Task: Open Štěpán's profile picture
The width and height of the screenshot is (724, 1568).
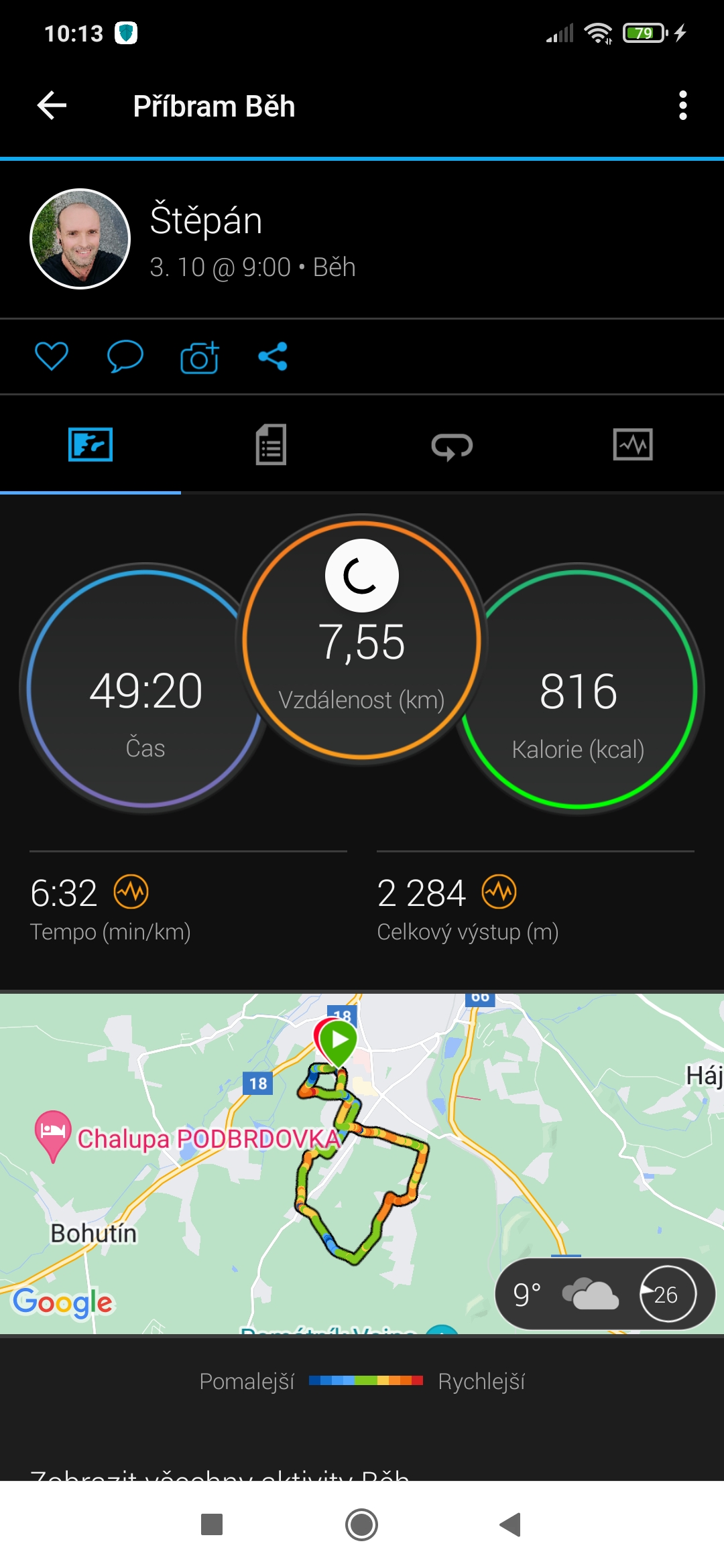Action: (80, 239)
